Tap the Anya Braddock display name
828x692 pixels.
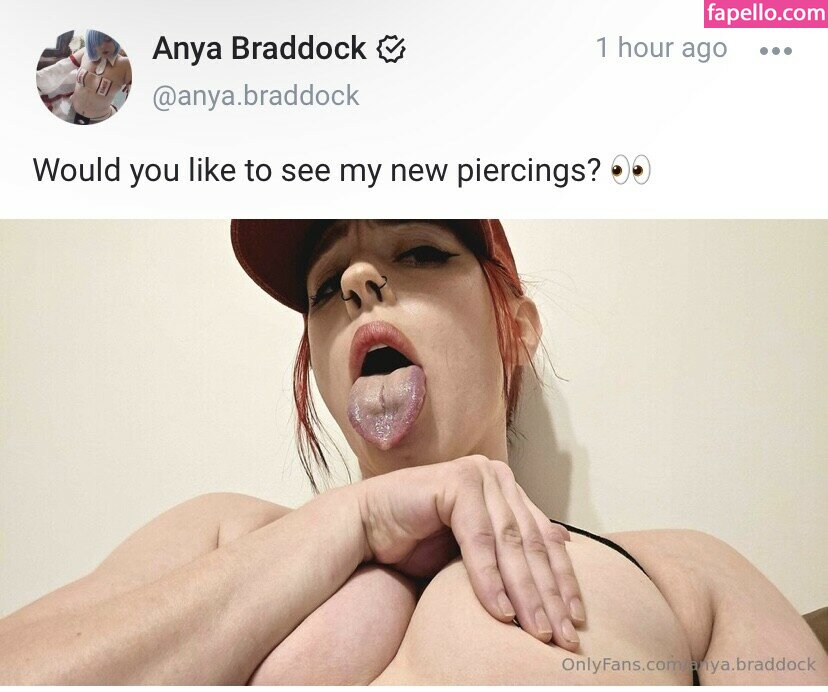(x=259, y=49)
